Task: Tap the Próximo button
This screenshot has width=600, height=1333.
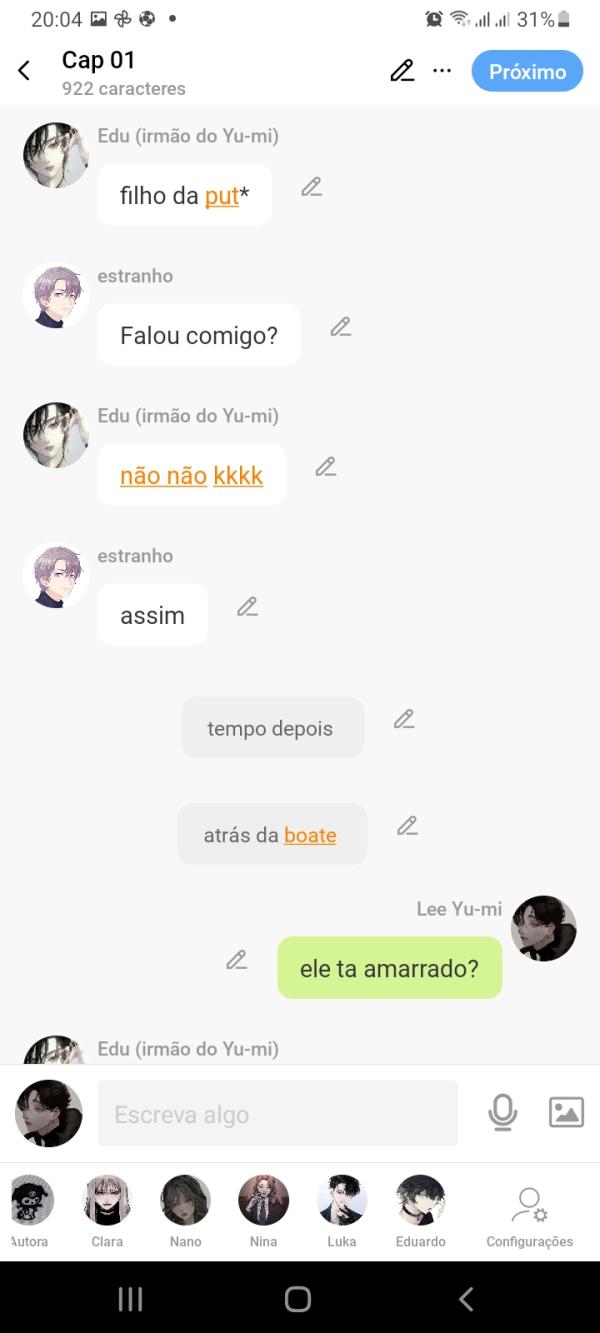Action: pyautogui.click(x=527, y=72)
